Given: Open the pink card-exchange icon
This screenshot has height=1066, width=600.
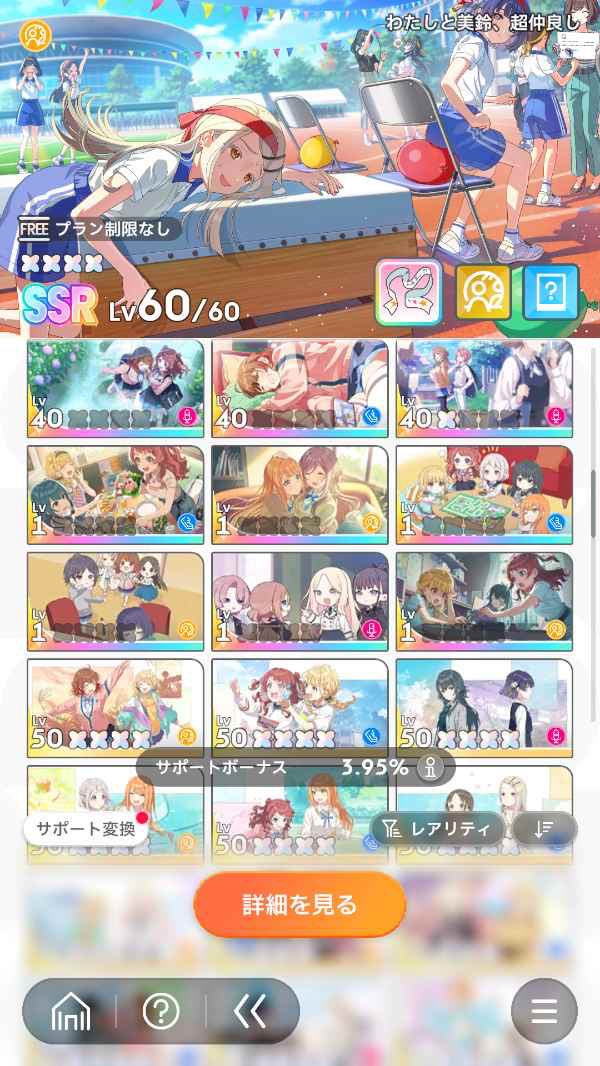Looking at the screenshot, I should click(x=408, y=293).
